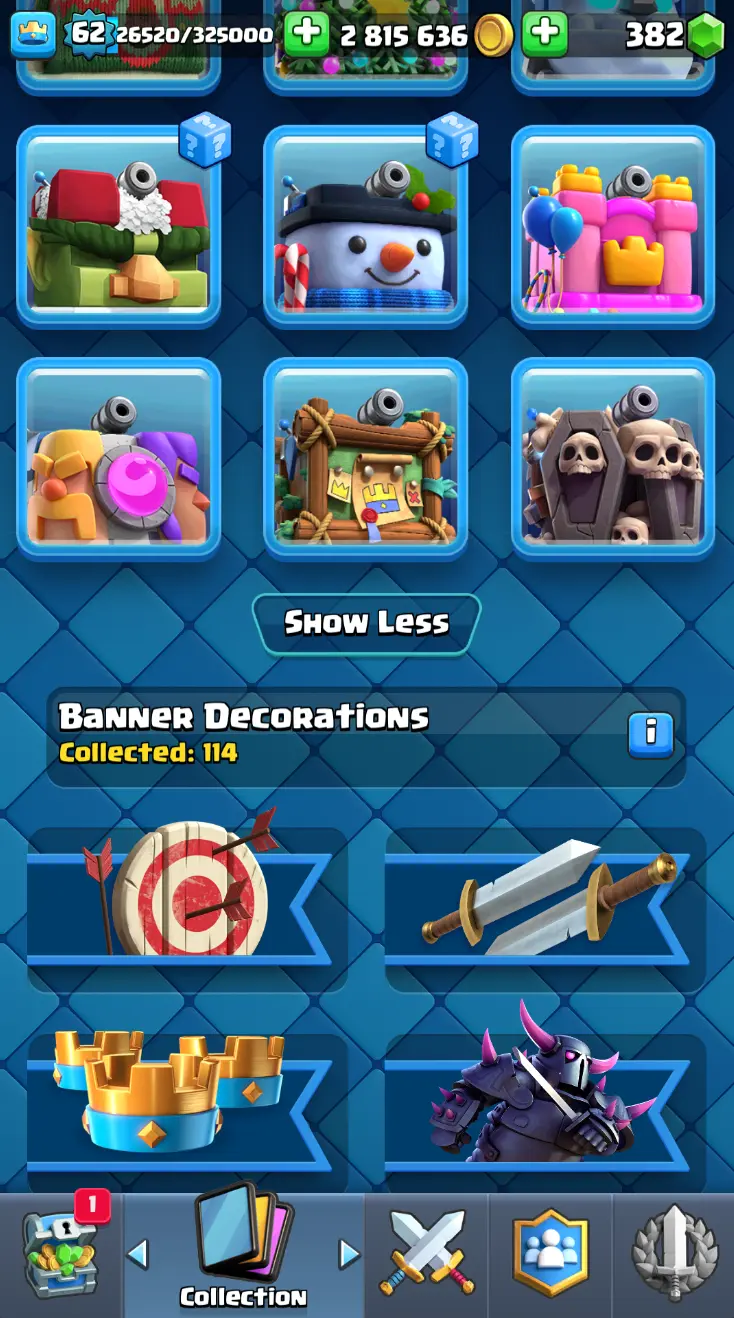Screen dimensions: 734x1318
Task: Select the snowman tower skin
Action: click(365, 226)
